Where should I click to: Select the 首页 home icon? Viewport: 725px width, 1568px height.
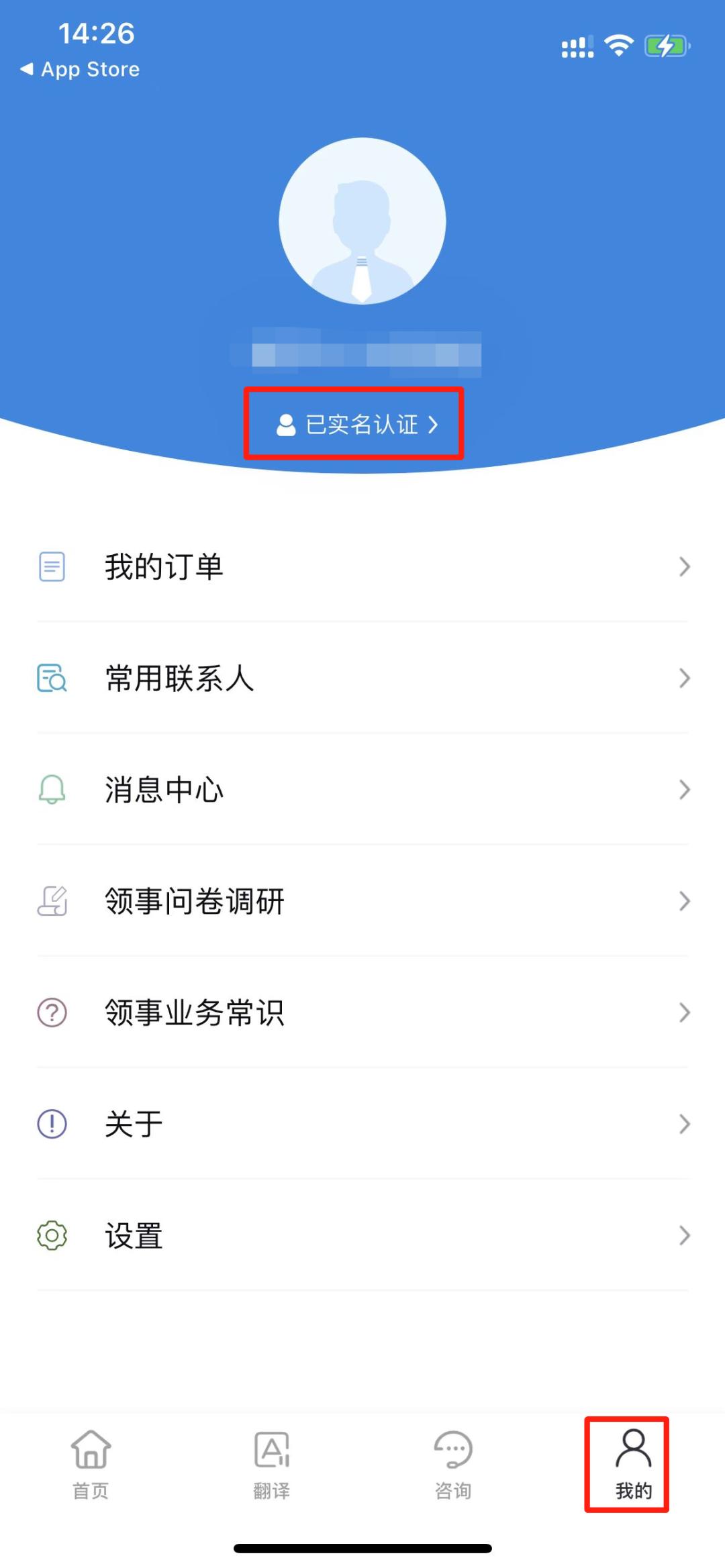90,1449
